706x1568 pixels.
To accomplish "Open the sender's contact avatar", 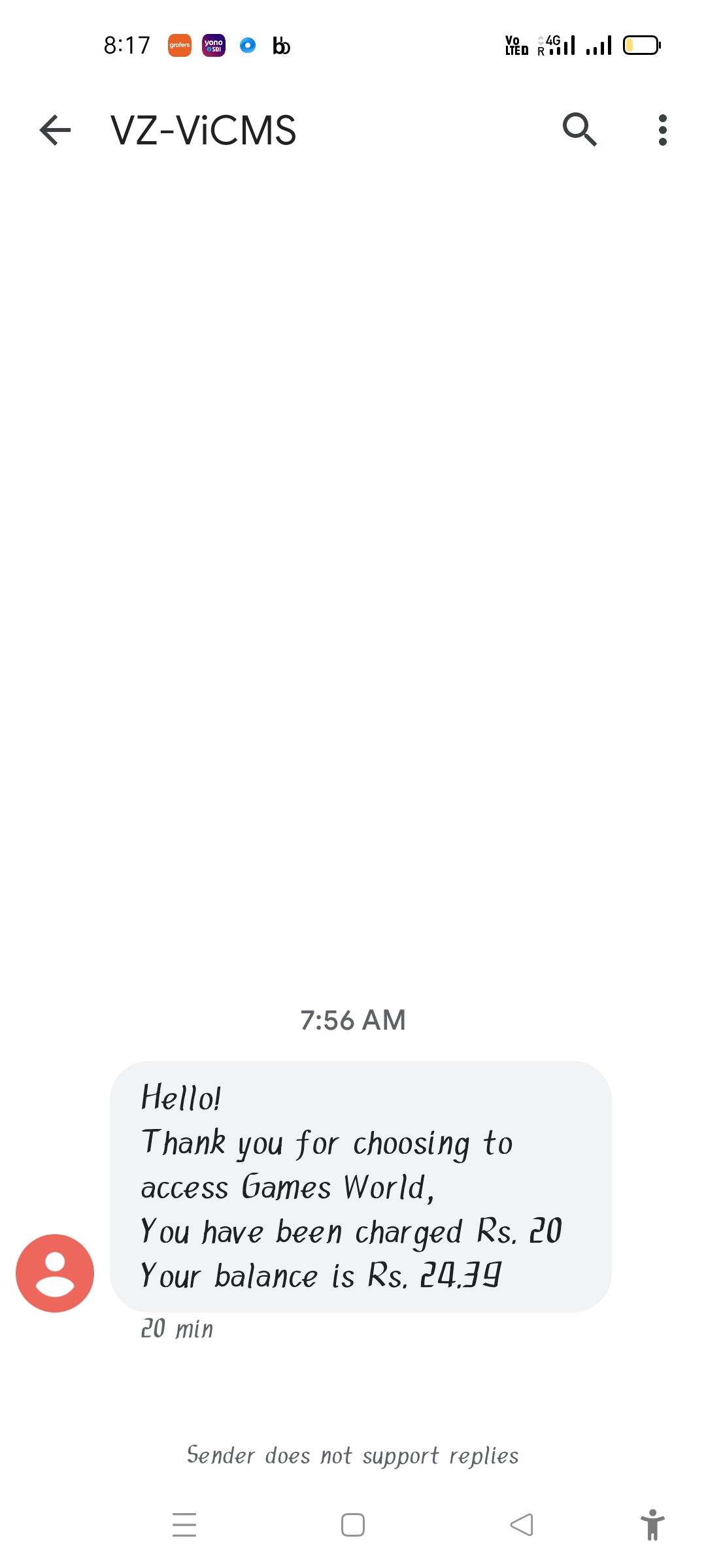I will [55, 1273].
